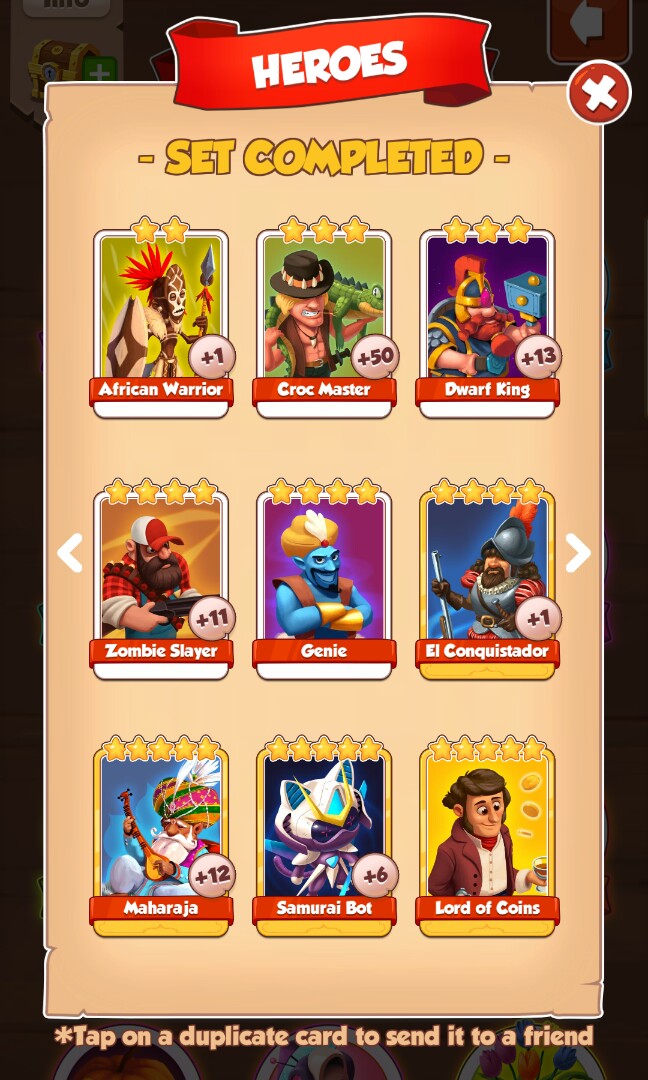Go to the previous card set
This screenshot has width=648, height=1080.
point(69,552)
